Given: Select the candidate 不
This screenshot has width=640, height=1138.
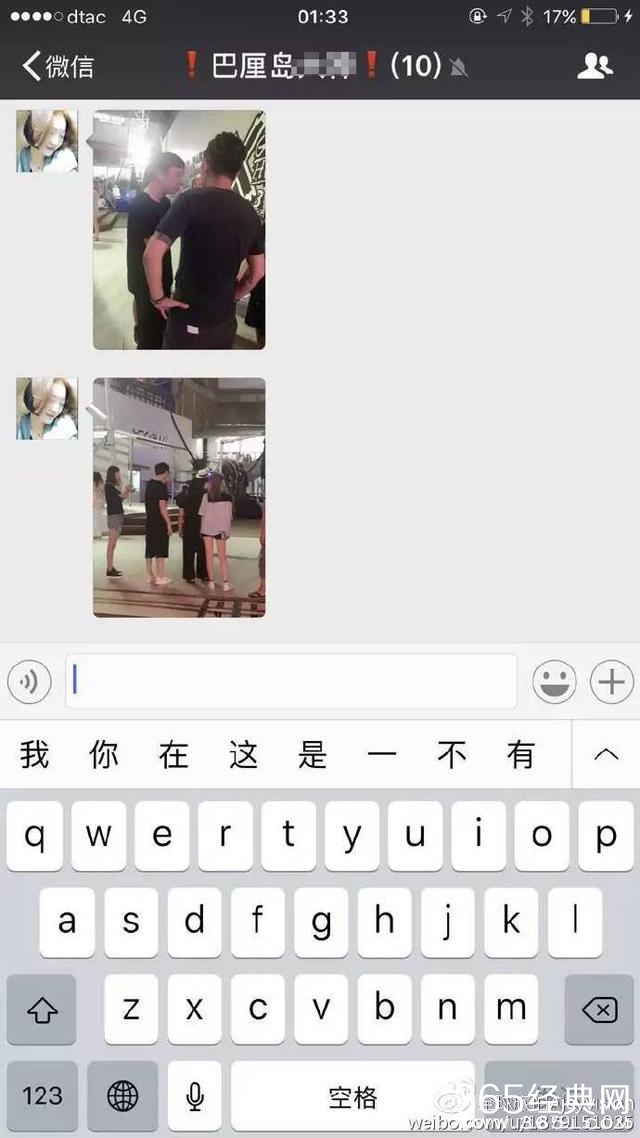Looking at the screenshot, I should [451, 755].
